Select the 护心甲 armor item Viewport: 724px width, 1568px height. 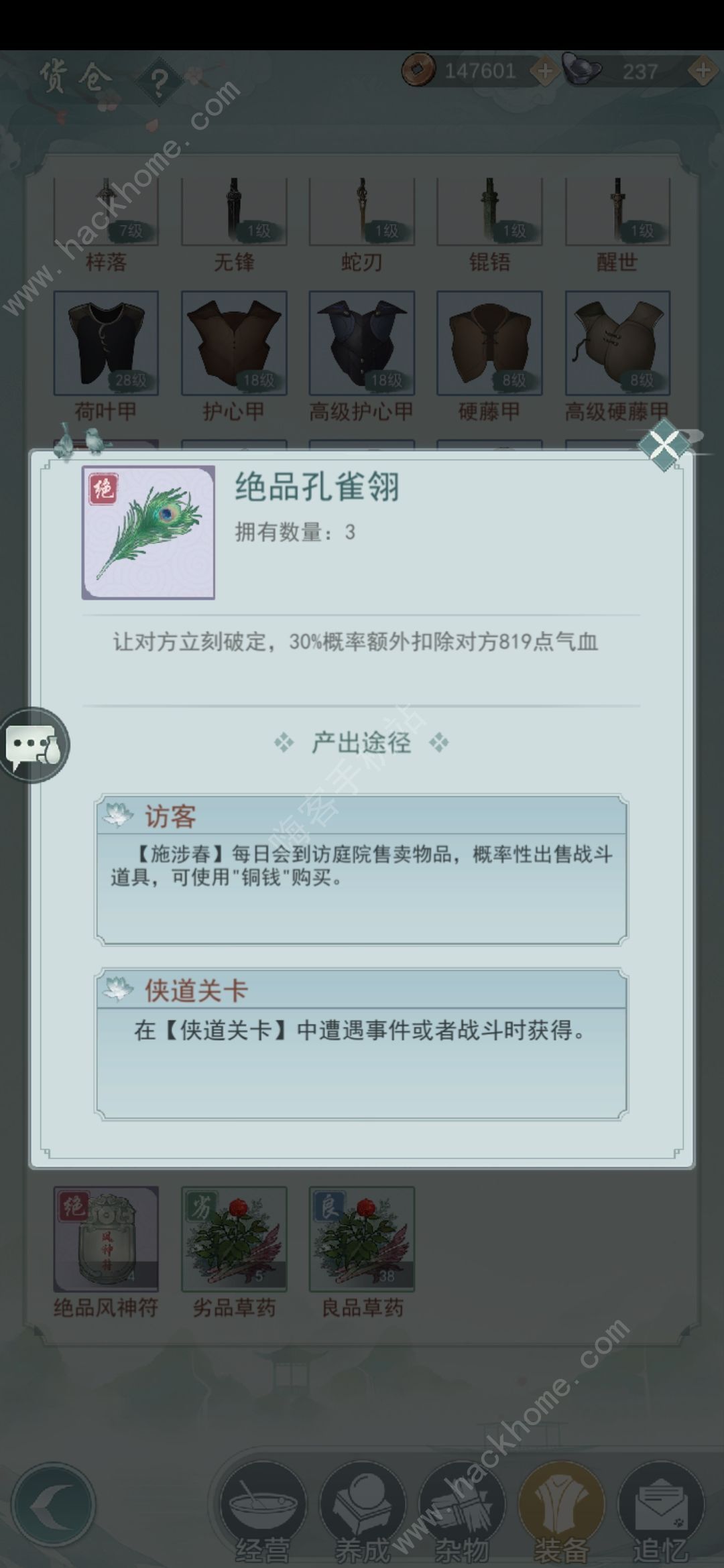[x=234, y=343]
